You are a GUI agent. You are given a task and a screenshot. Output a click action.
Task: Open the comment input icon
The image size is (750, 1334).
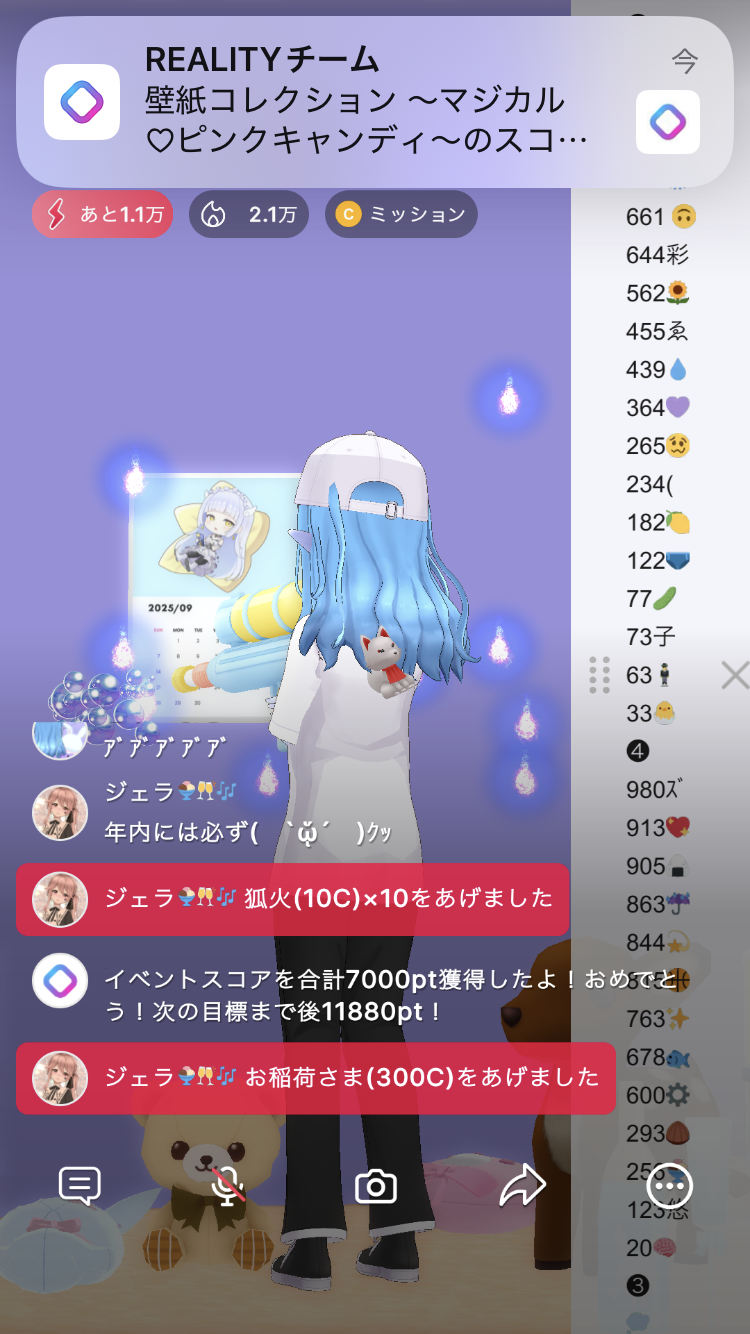tap(80, 1186)
